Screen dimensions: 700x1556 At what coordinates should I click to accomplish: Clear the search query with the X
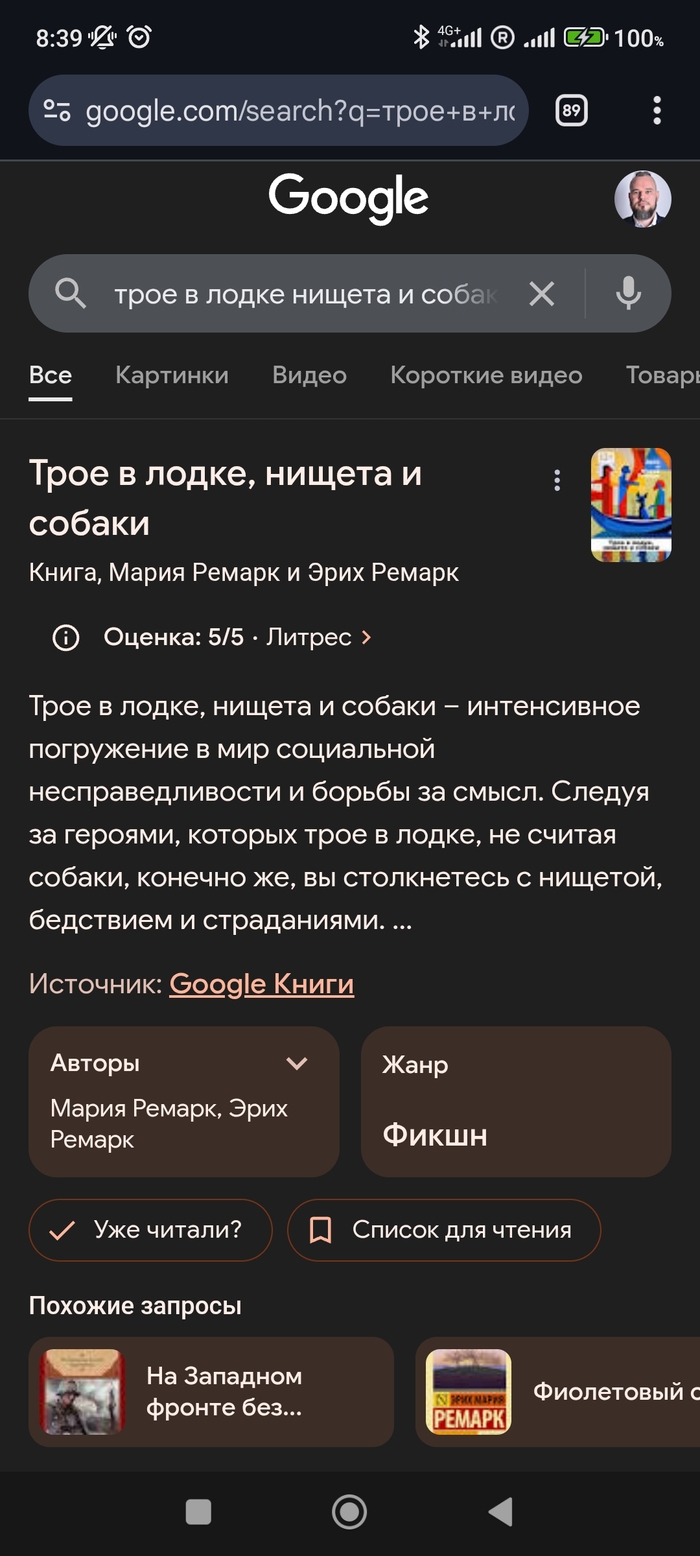point(541,293)
